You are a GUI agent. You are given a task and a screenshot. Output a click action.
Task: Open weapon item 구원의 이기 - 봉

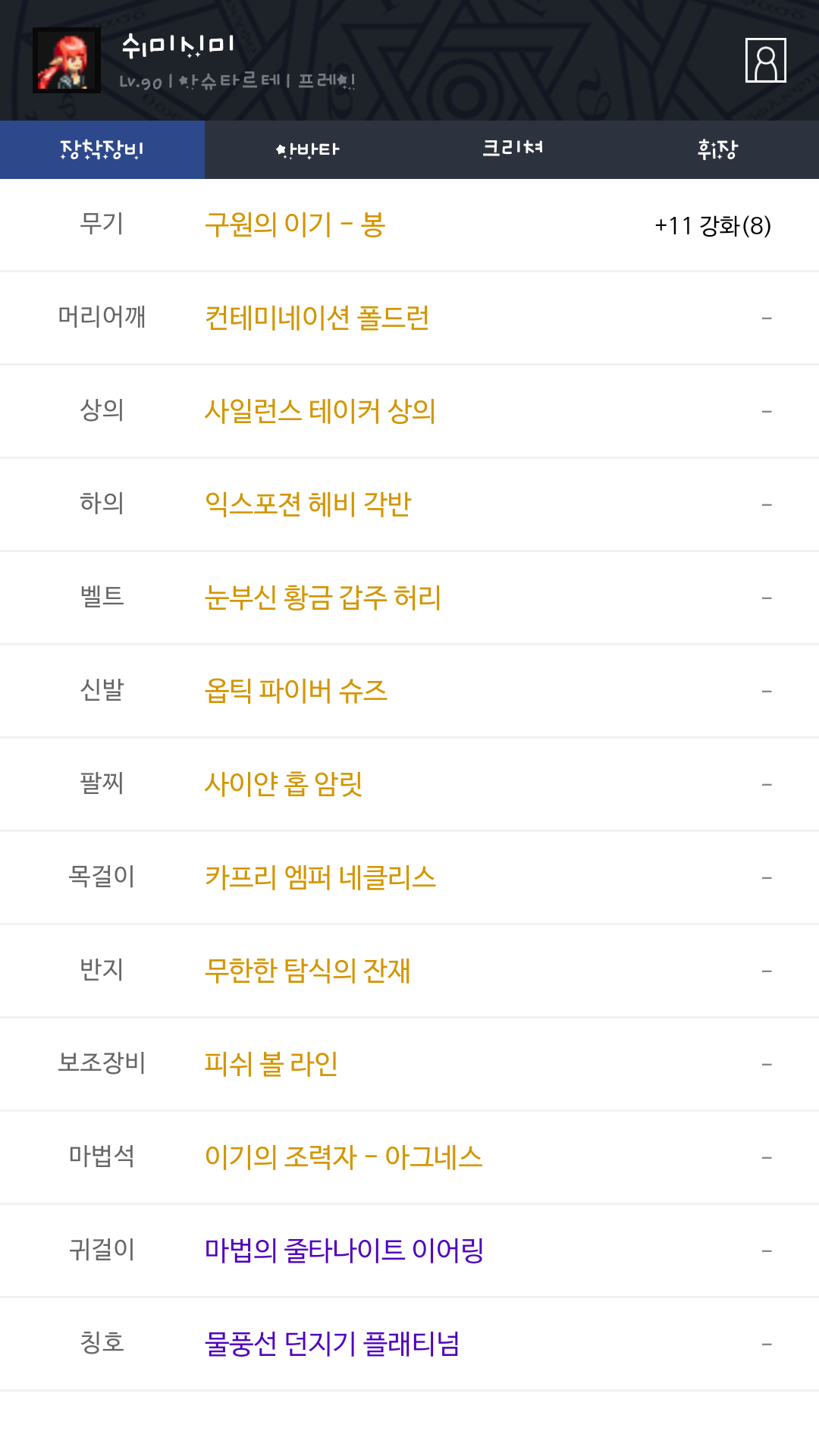[x=295, y=225]
